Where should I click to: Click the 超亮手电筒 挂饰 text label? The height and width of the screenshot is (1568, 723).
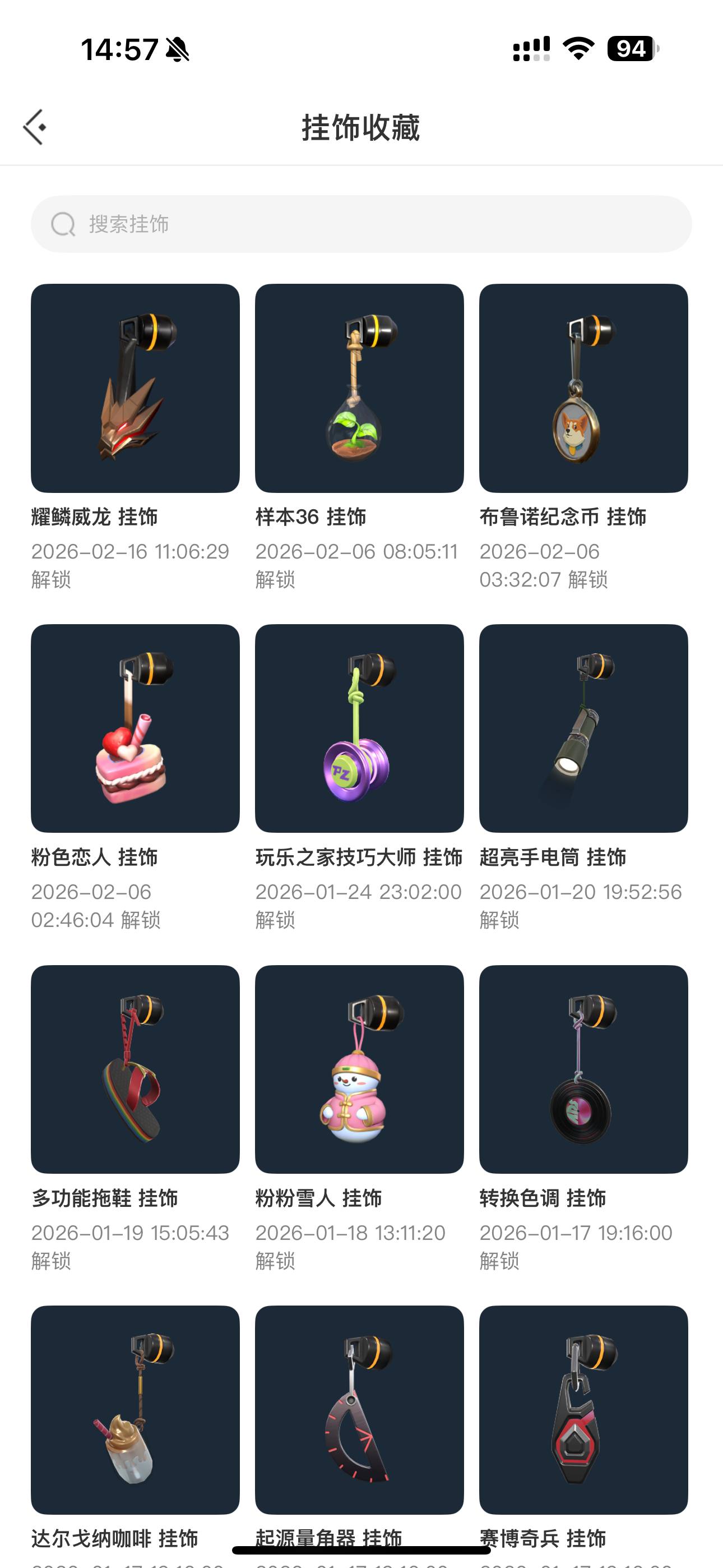553,857
